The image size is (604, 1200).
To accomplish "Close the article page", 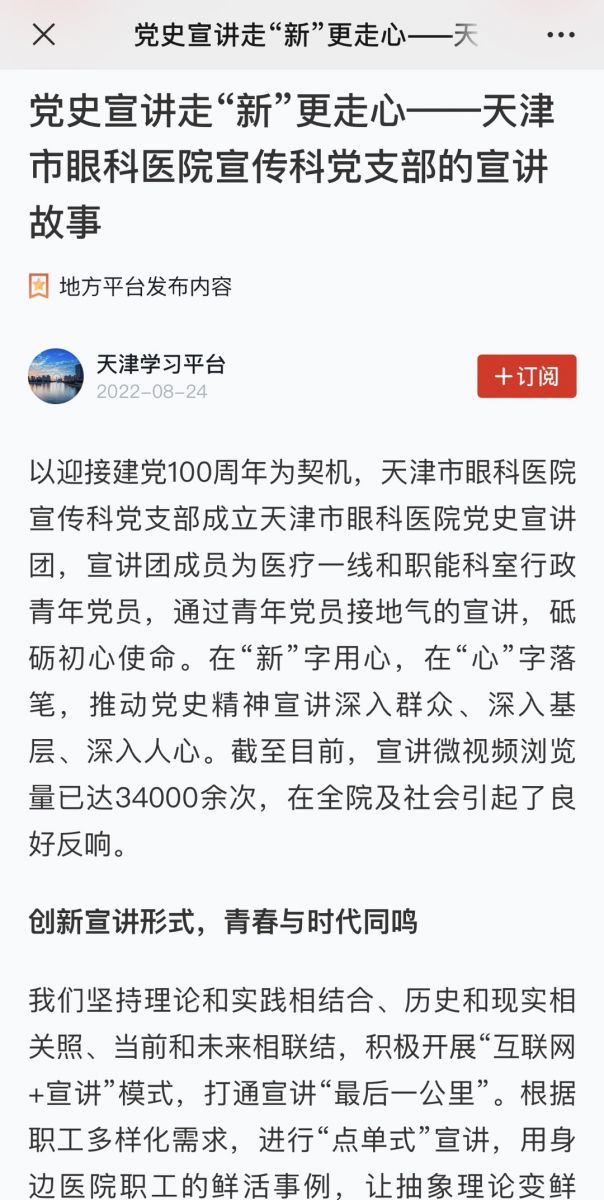I will tap(44, 35).
